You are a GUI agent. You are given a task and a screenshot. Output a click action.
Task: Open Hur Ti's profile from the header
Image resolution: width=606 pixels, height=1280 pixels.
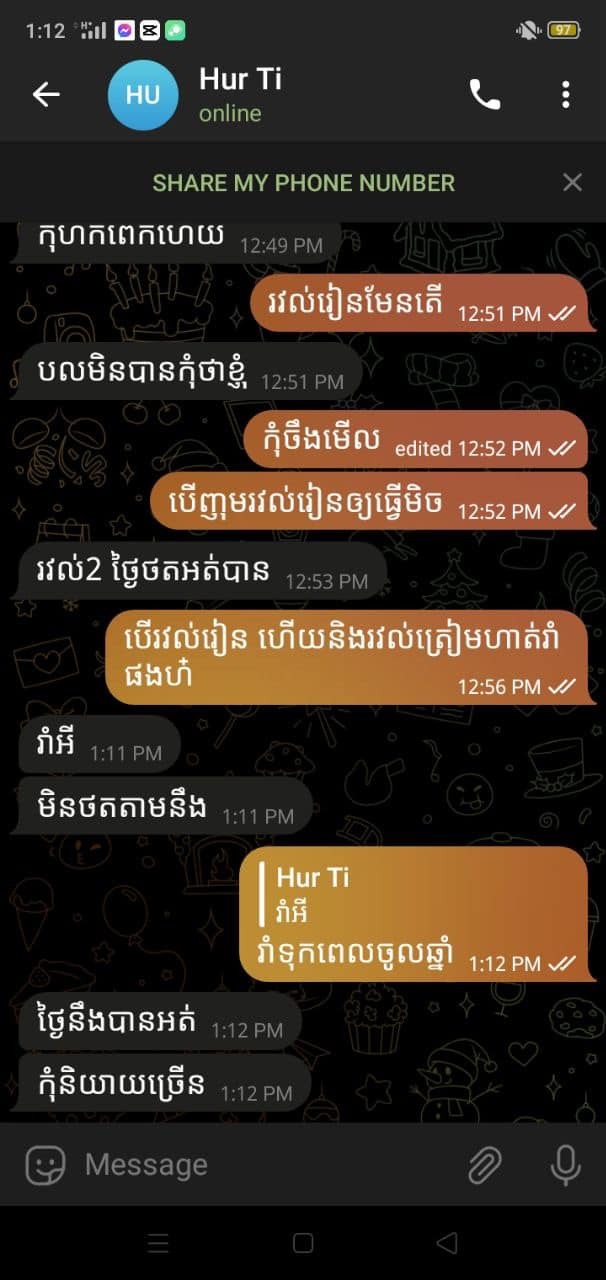(x=240, y=94)
